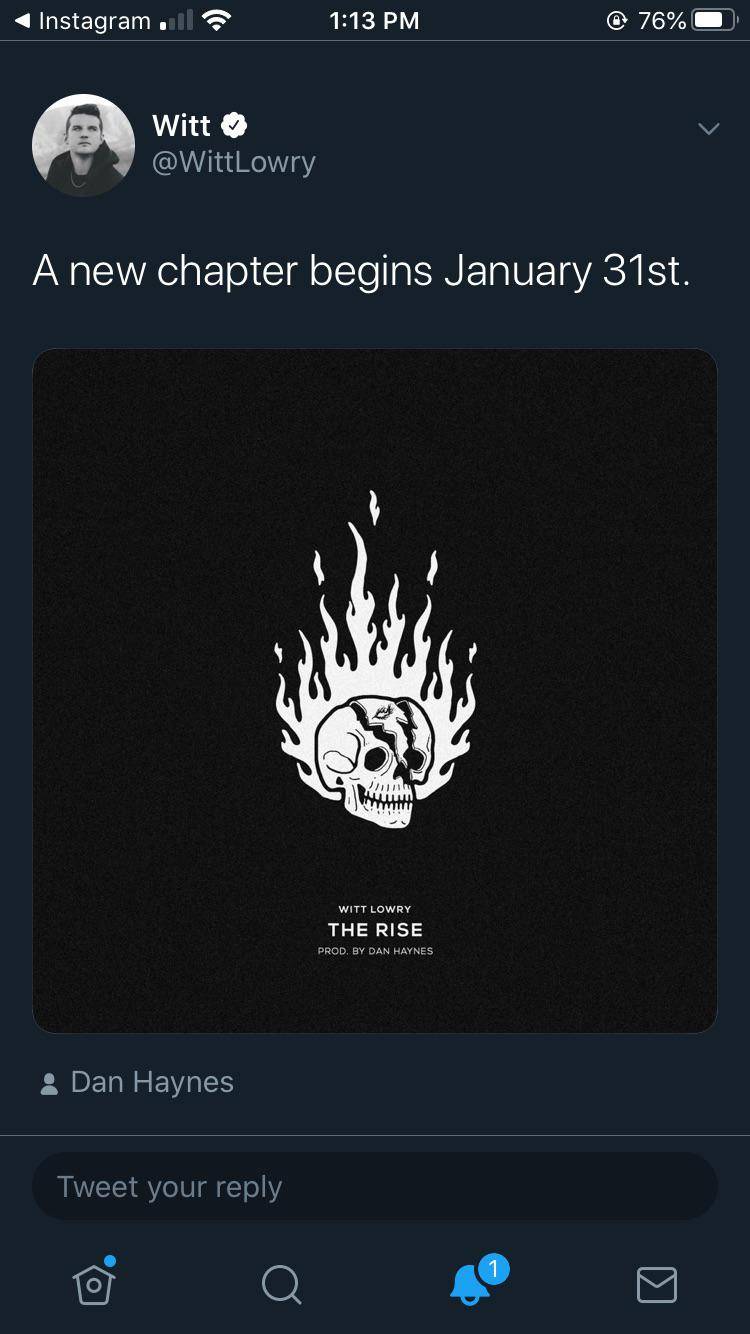The image size is (750, 1334).
Task: Open The Rise album artwork image
Action: coord(375,690)
